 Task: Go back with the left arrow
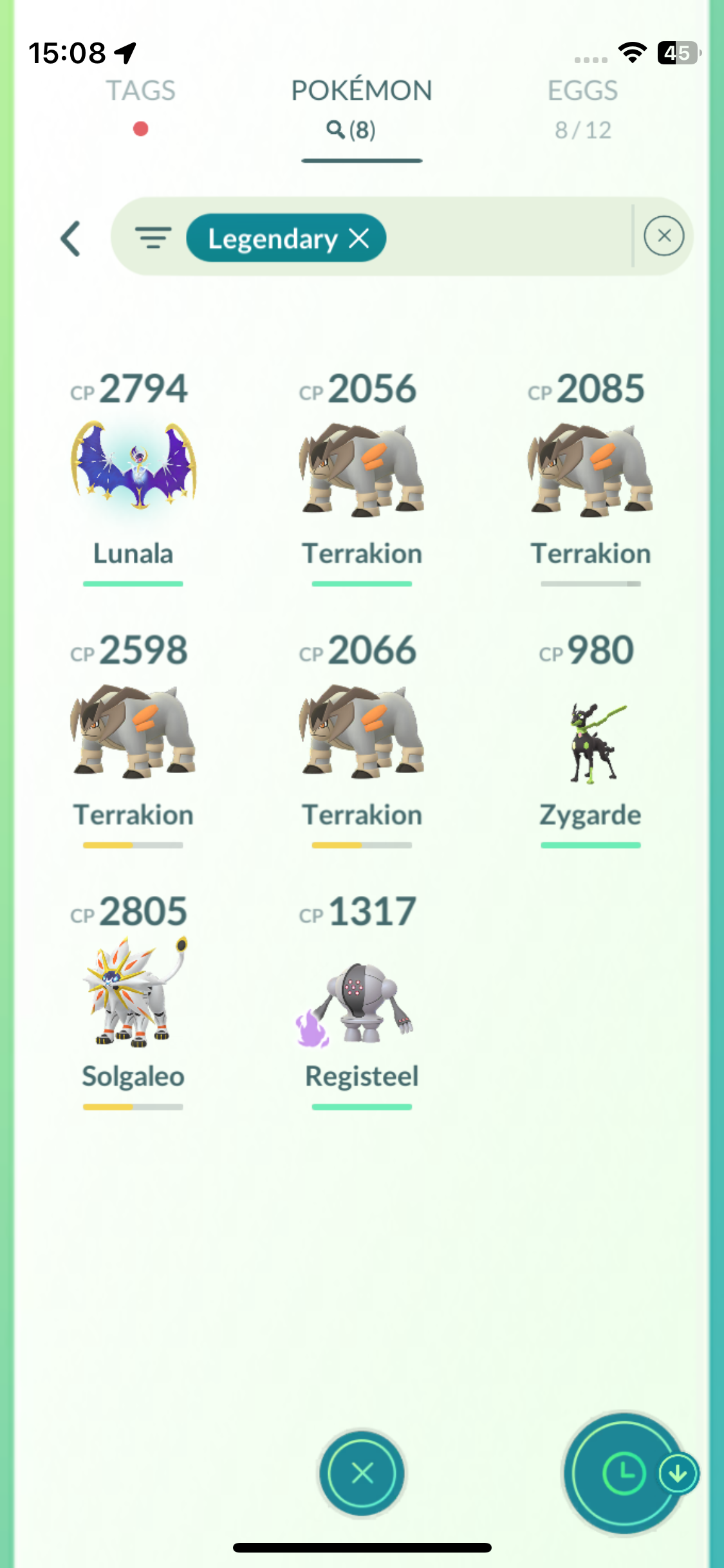pos(71,239)
